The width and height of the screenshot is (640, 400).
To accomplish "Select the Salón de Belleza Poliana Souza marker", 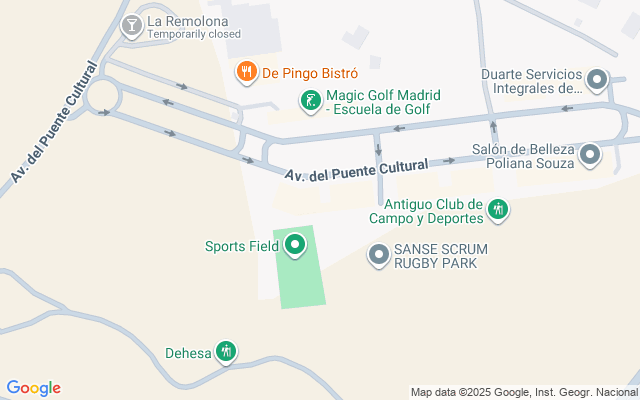I will 590,155.
